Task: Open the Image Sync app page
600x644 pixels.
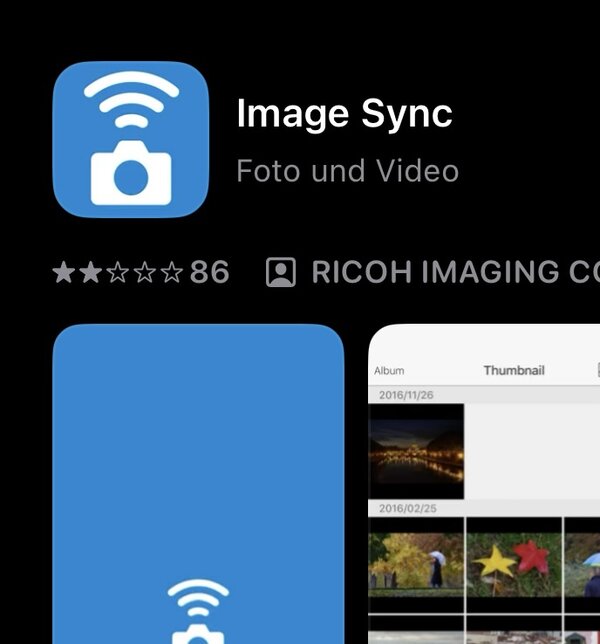Action: [x=344, y=115]
